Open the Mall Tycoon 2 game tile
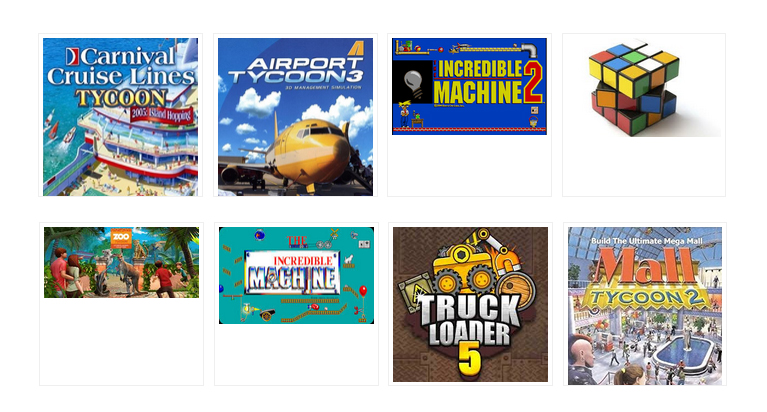Image resolution: width=767 pixels, height=412 pixels. pyautogui.click(x=644, y=305)
